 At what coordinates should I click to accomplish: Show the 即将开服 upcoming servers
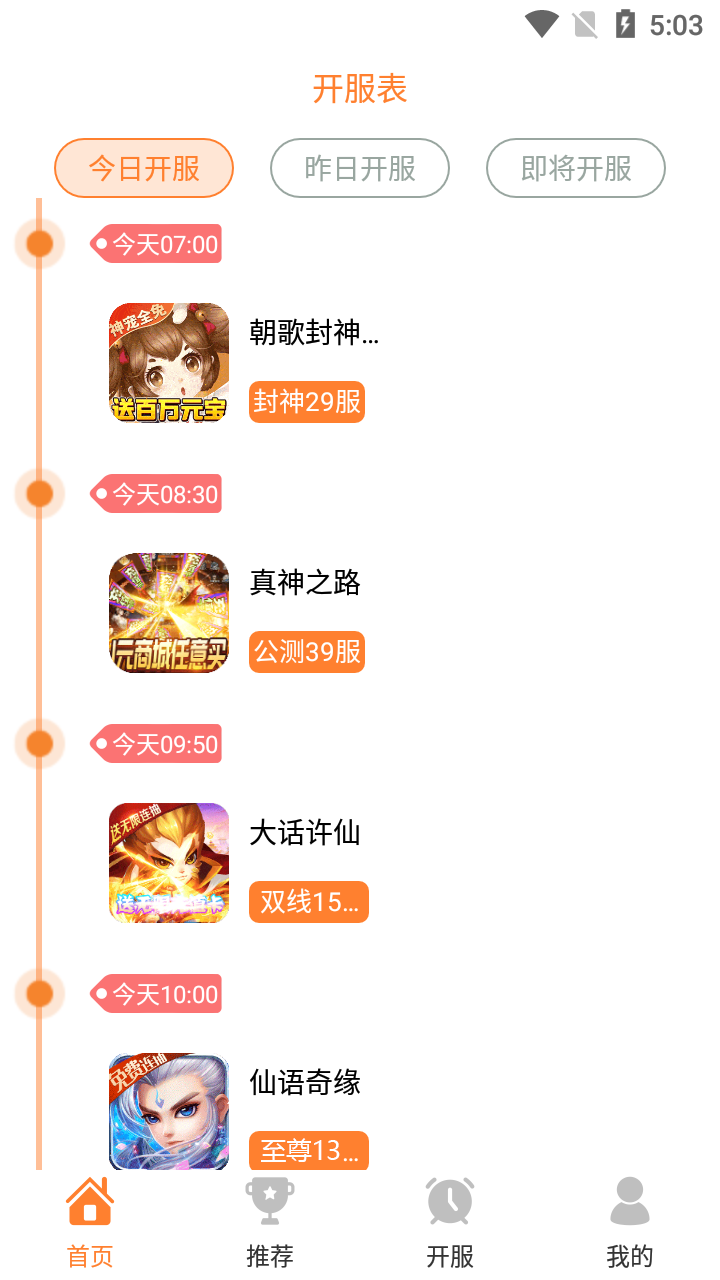(576, 168)
